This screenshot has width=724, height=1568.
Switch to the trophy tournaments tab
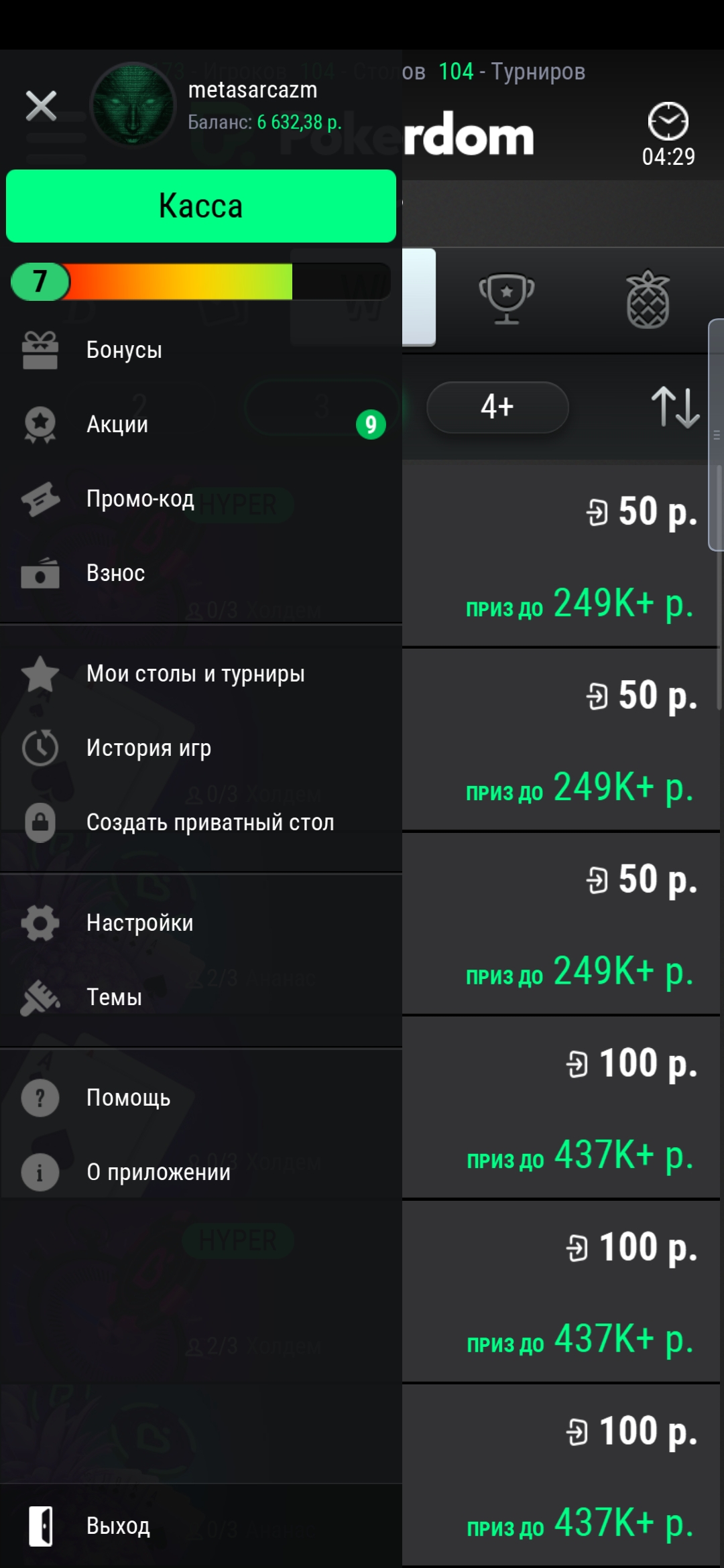coord(507,298)
